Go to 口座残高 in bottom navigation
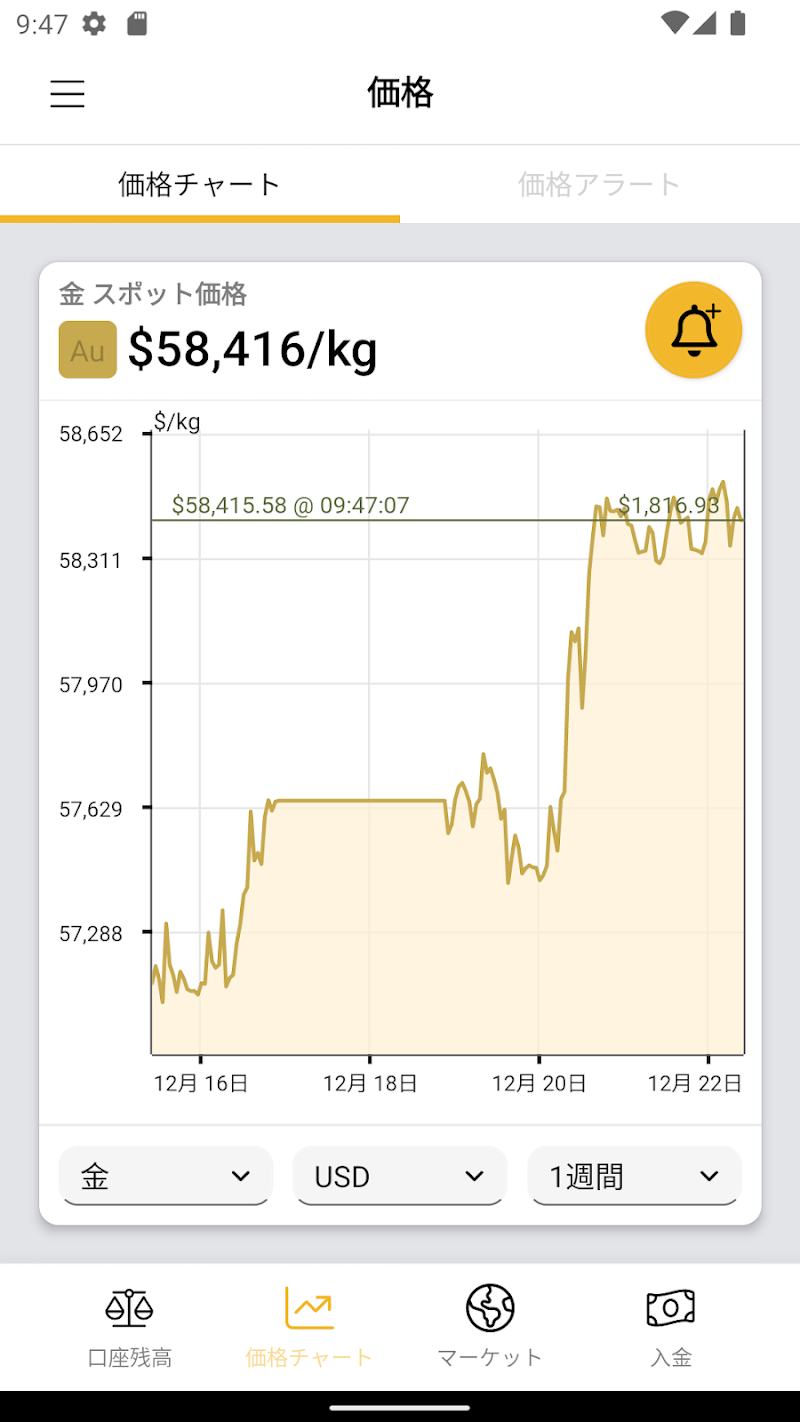This screenshot has height=1422, width=800. click(x=130, y=1326)
